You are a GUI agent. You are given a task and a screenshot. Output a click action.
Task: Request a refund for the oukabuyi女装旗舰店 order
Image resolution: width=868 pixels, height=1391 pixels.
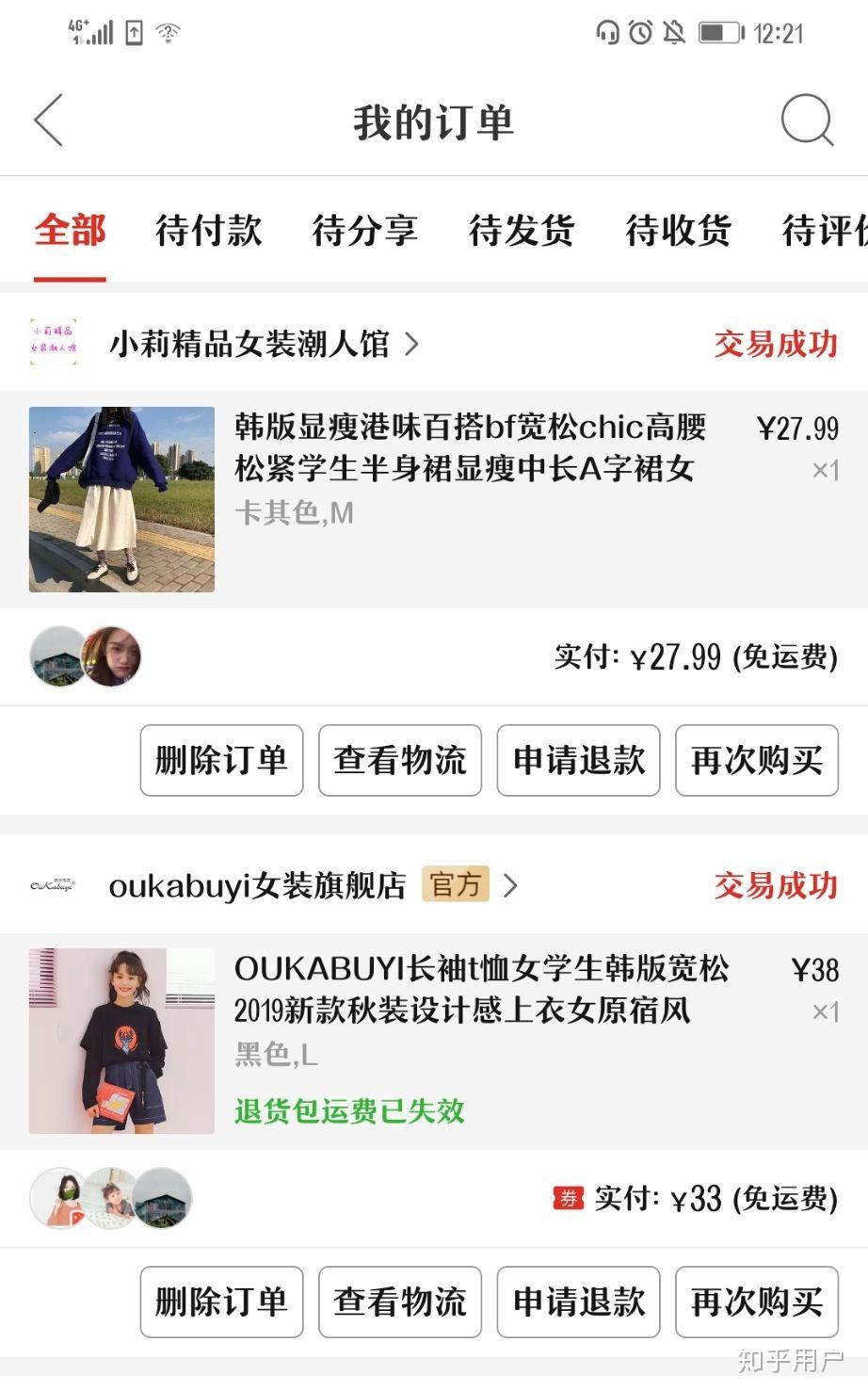[x=578, y=1302]
